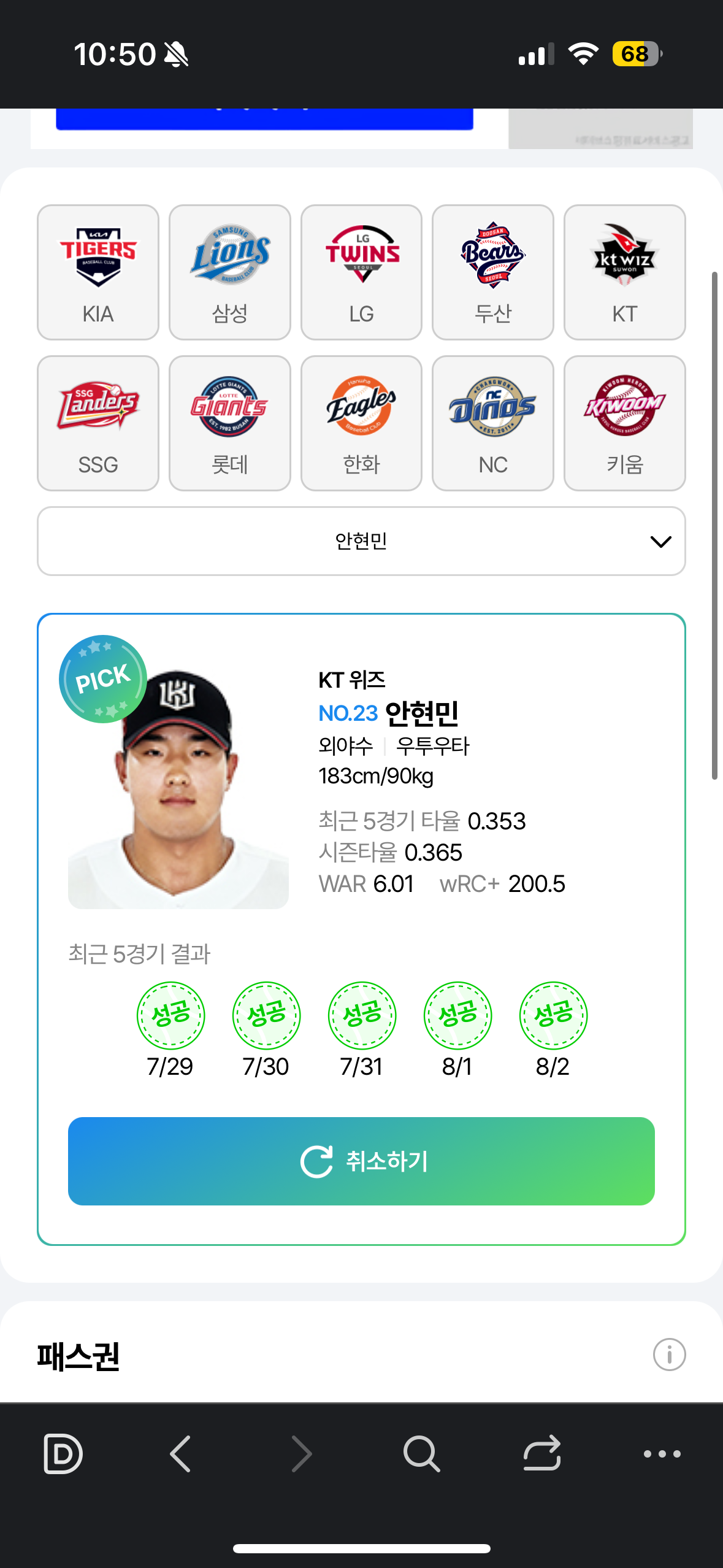The image size is (723, 1568).
Task: Choose the 삼성 Lions team
Action: 230,272
